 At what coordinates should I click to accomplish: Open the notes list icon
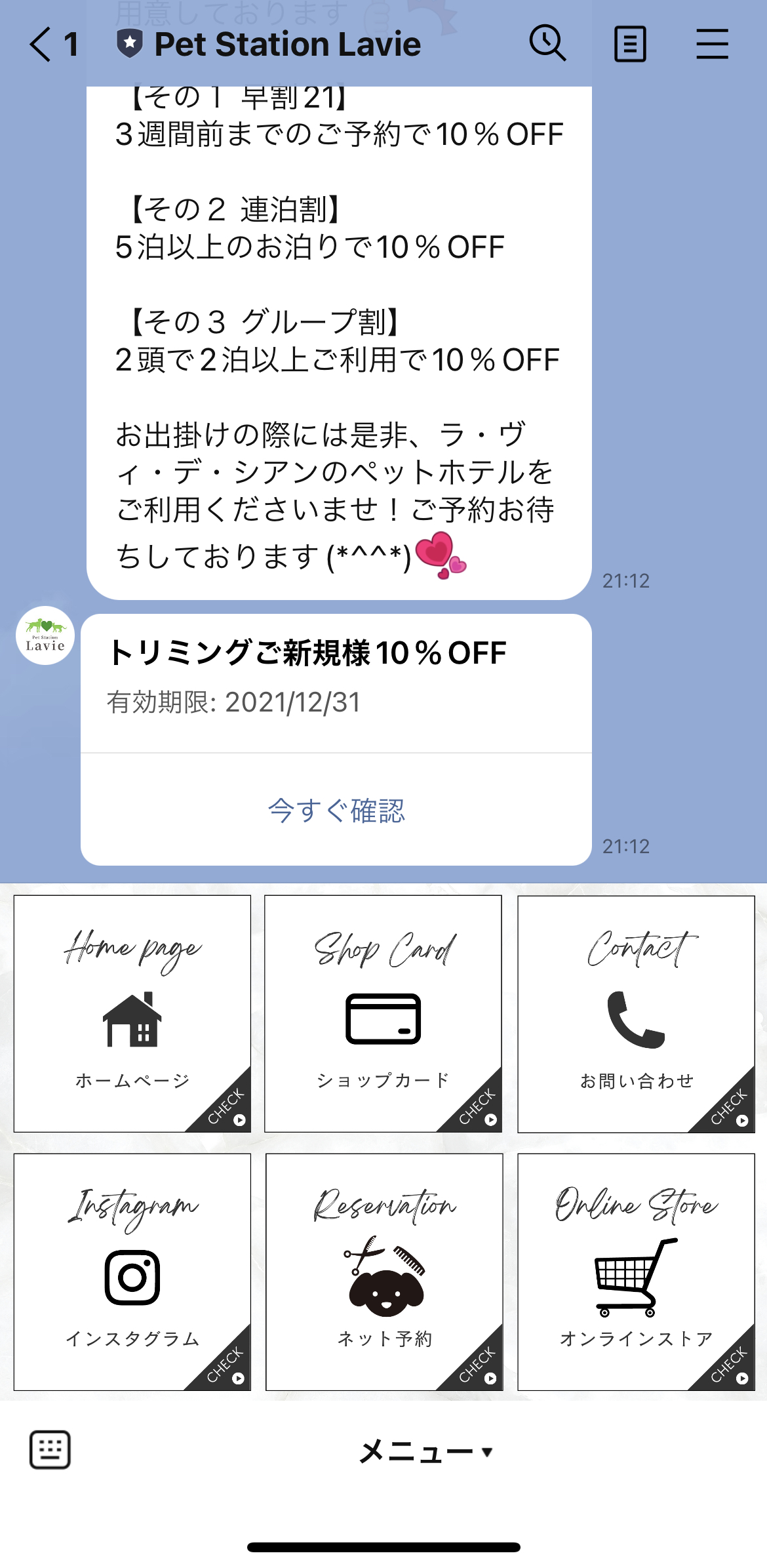click(x=630, y=44)
